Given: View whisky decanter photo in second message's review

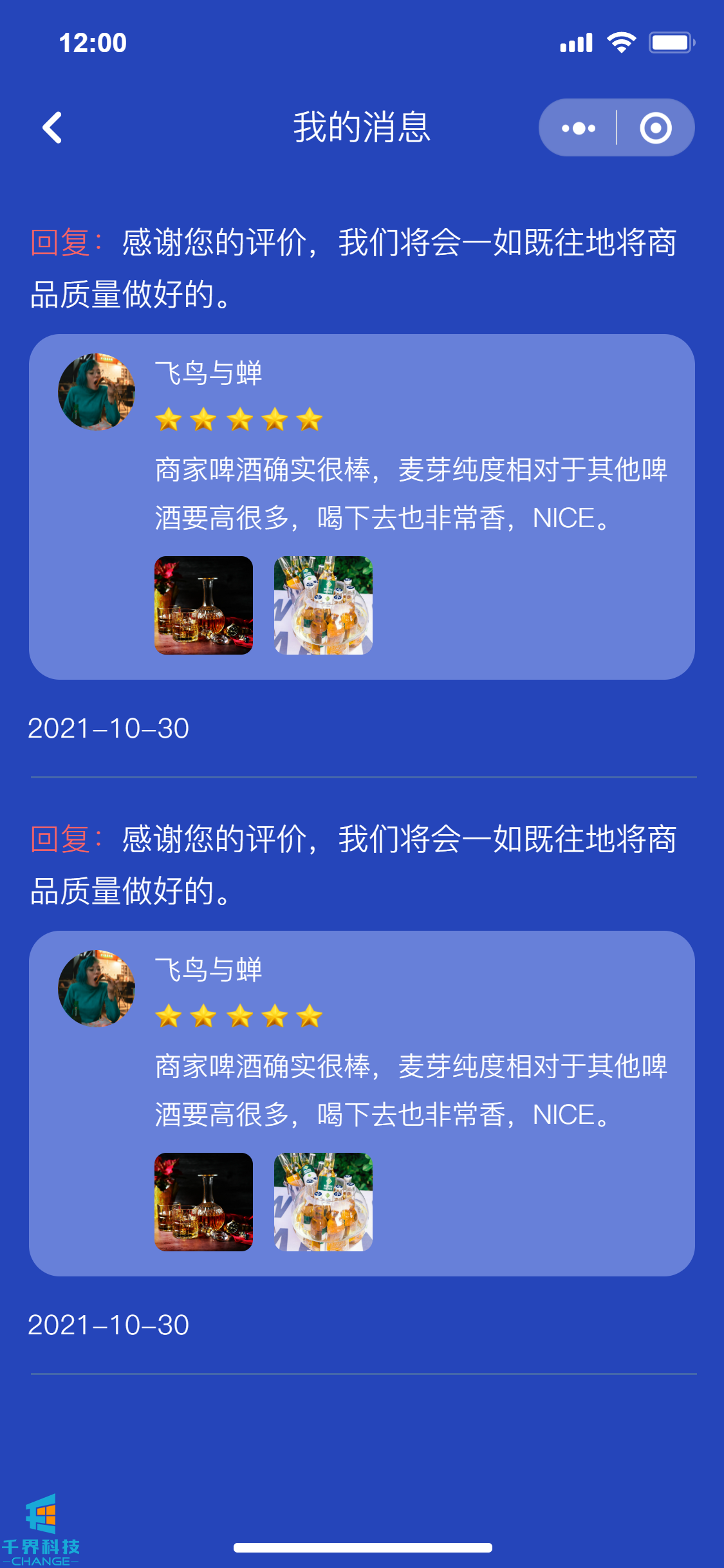Looking at the screenshot, I should click(203, 1202).
